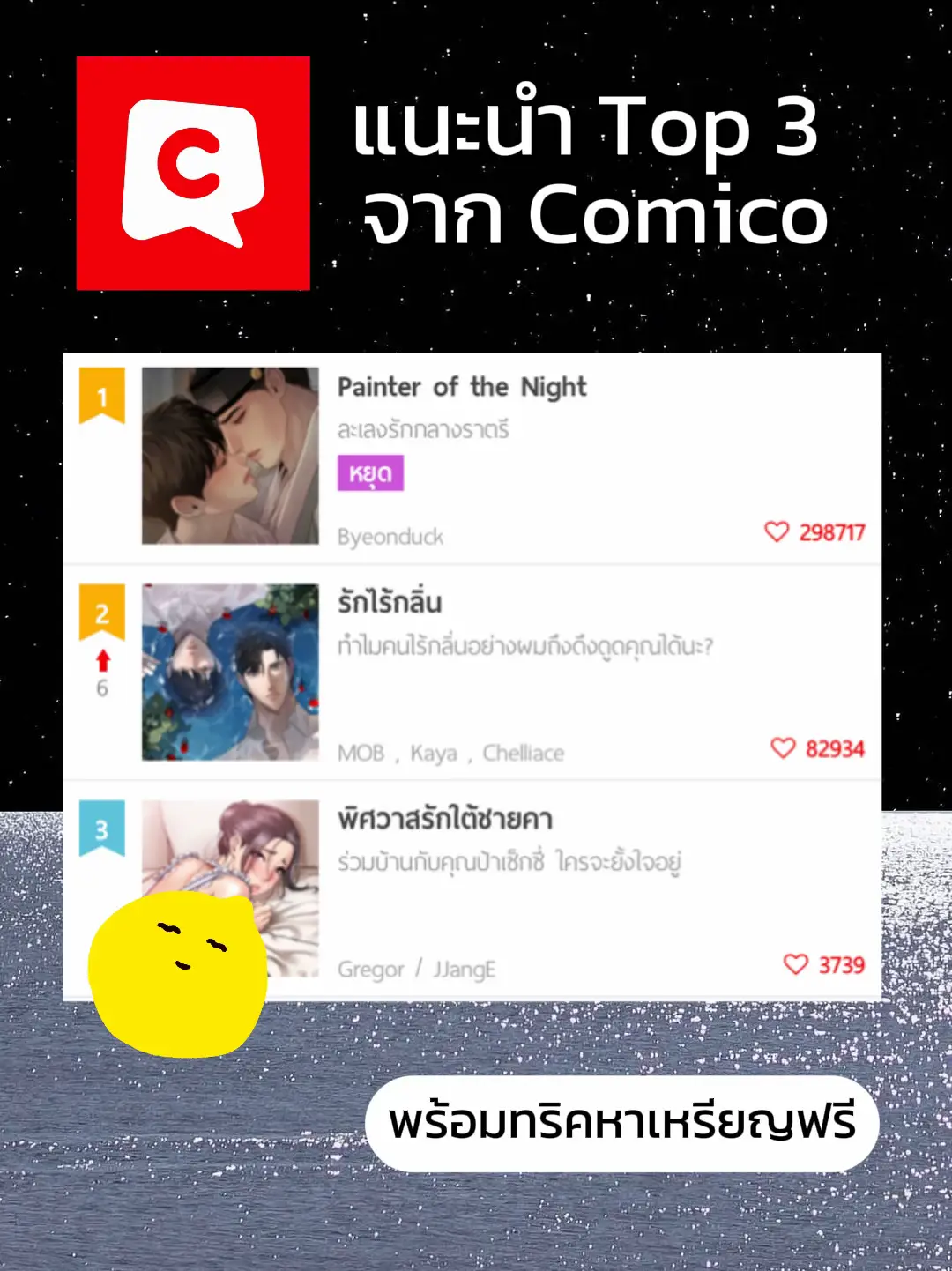Select the Painter of the Night title
952x1271 pixels.
[x=463, y=386]
